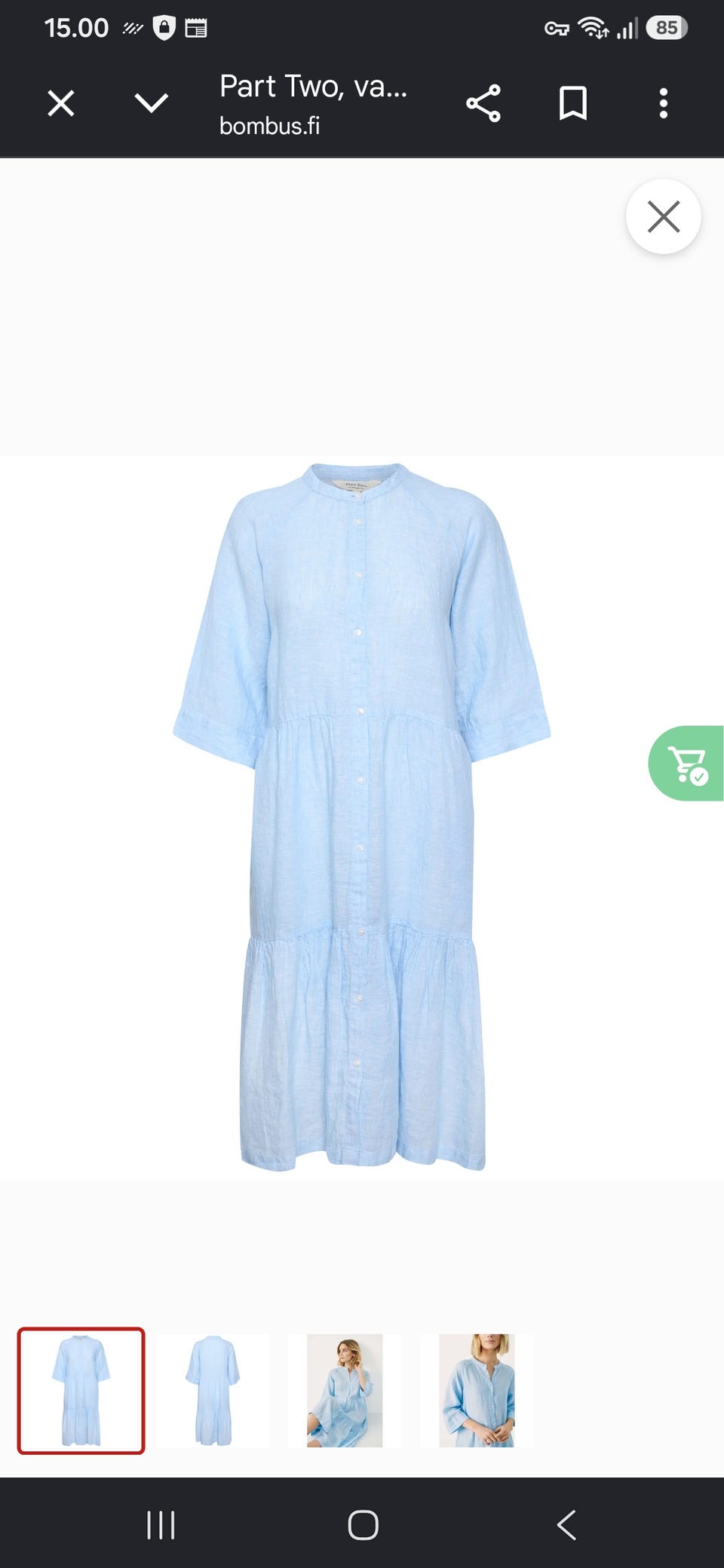The height and width of the screenshot is (1568, 724).
Task: Open the green shopping cart button
Action: [x=686, y=764]
